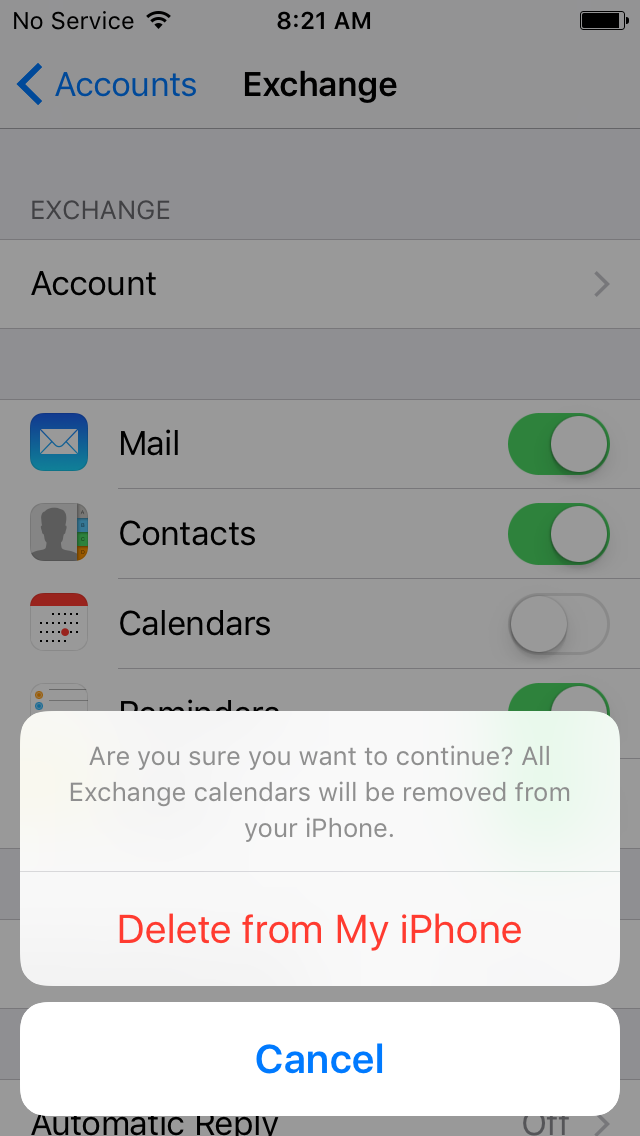Open the Account row
This screenshot has height=1136, width=640.
(320, 284)
